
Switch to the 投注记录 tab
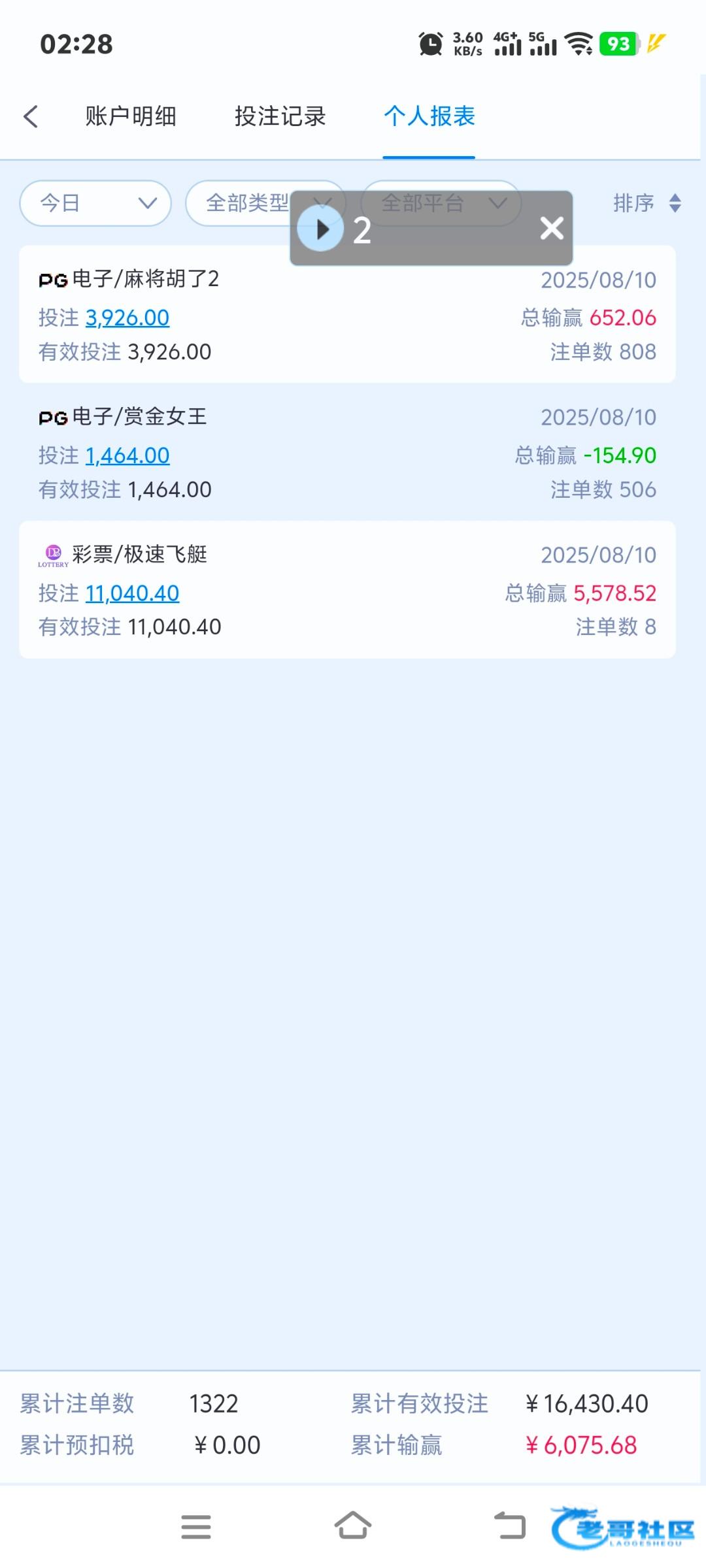point(280,116)
